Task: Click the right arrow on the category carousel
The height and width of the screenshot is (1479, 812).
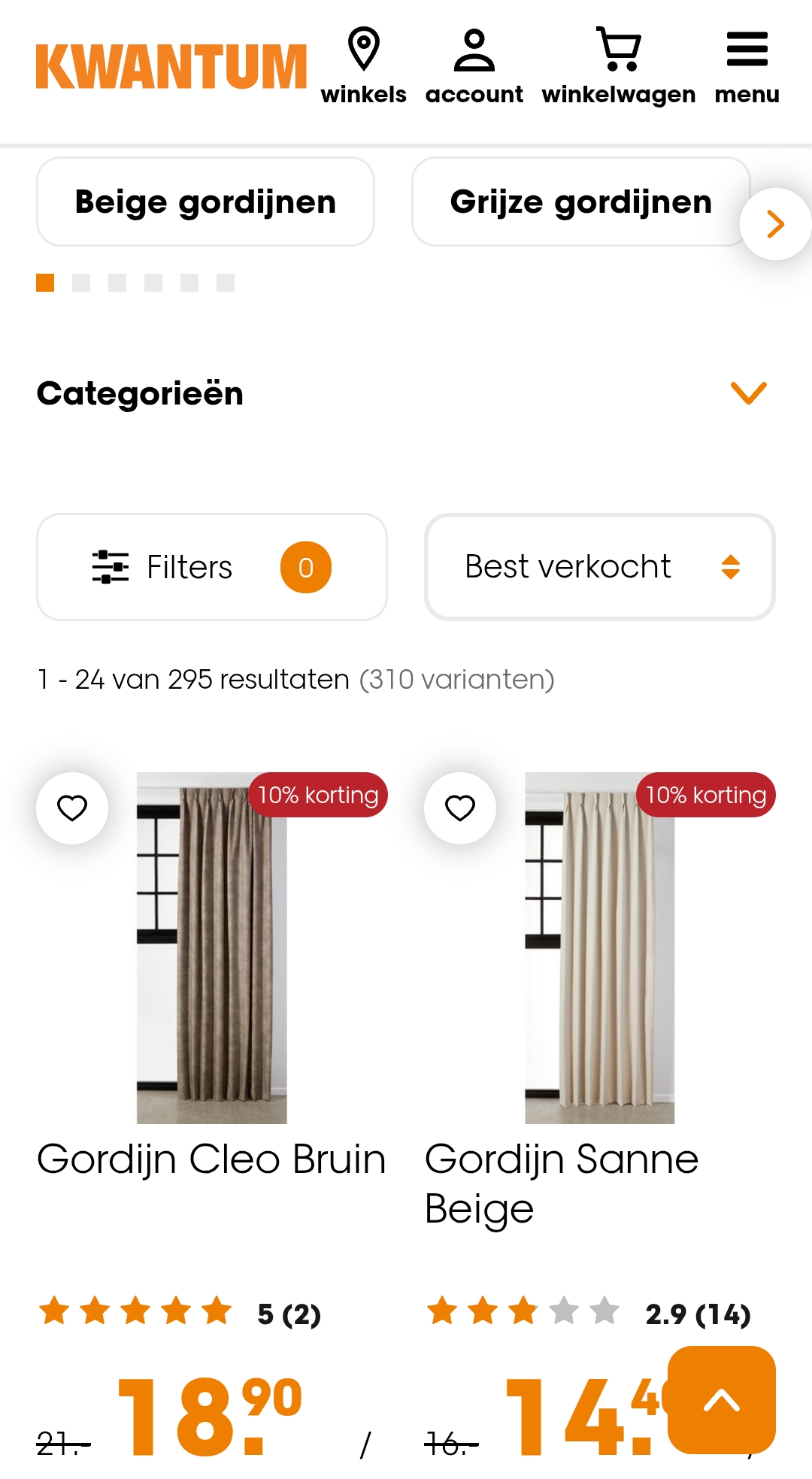Action: (774, 223)
